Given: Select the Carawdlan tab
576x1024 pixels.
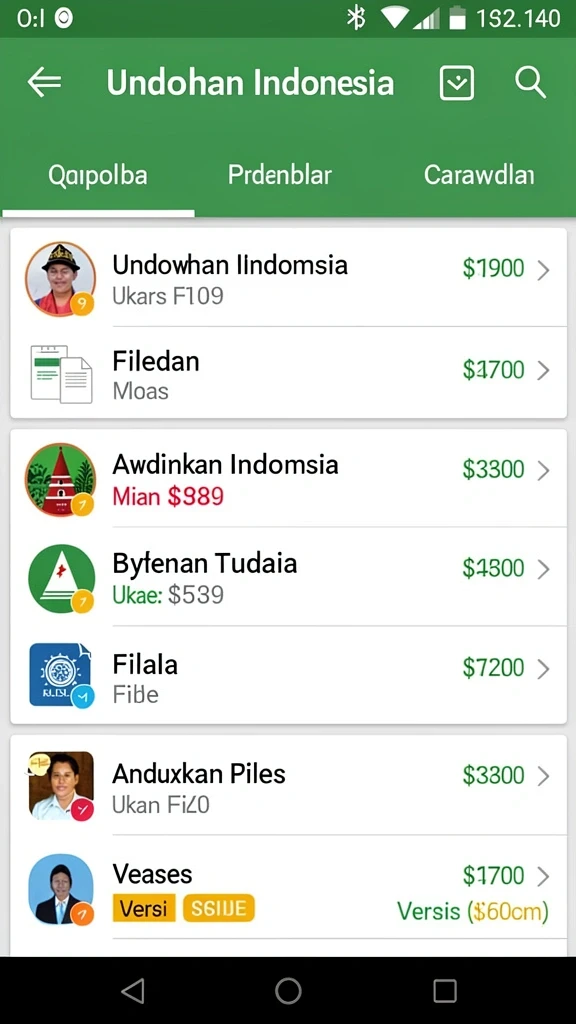Looking at the screenshot, I should 479,175.
